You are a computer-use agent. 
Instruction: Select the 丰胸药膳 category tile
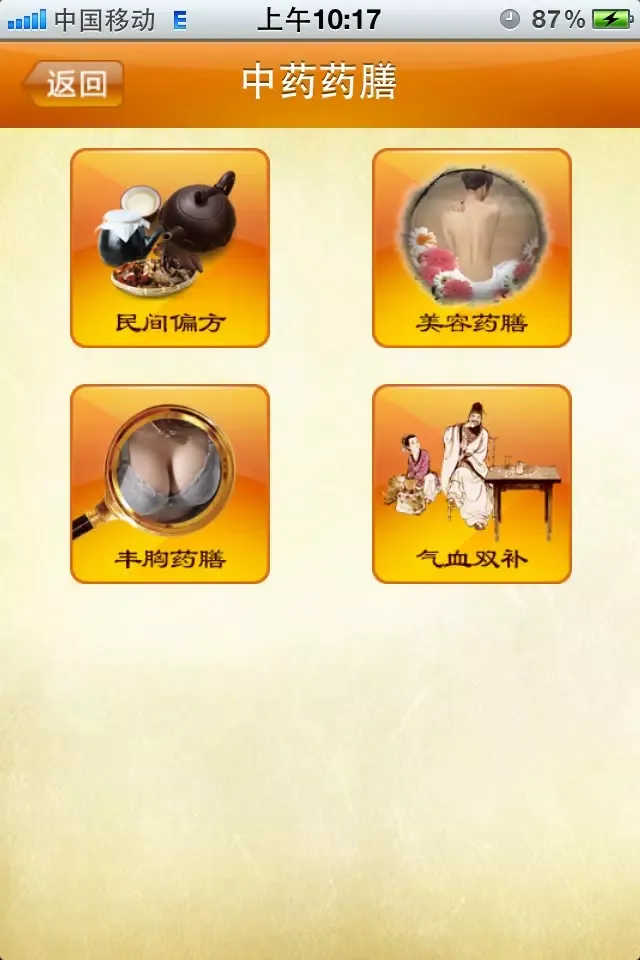point(170,484)
